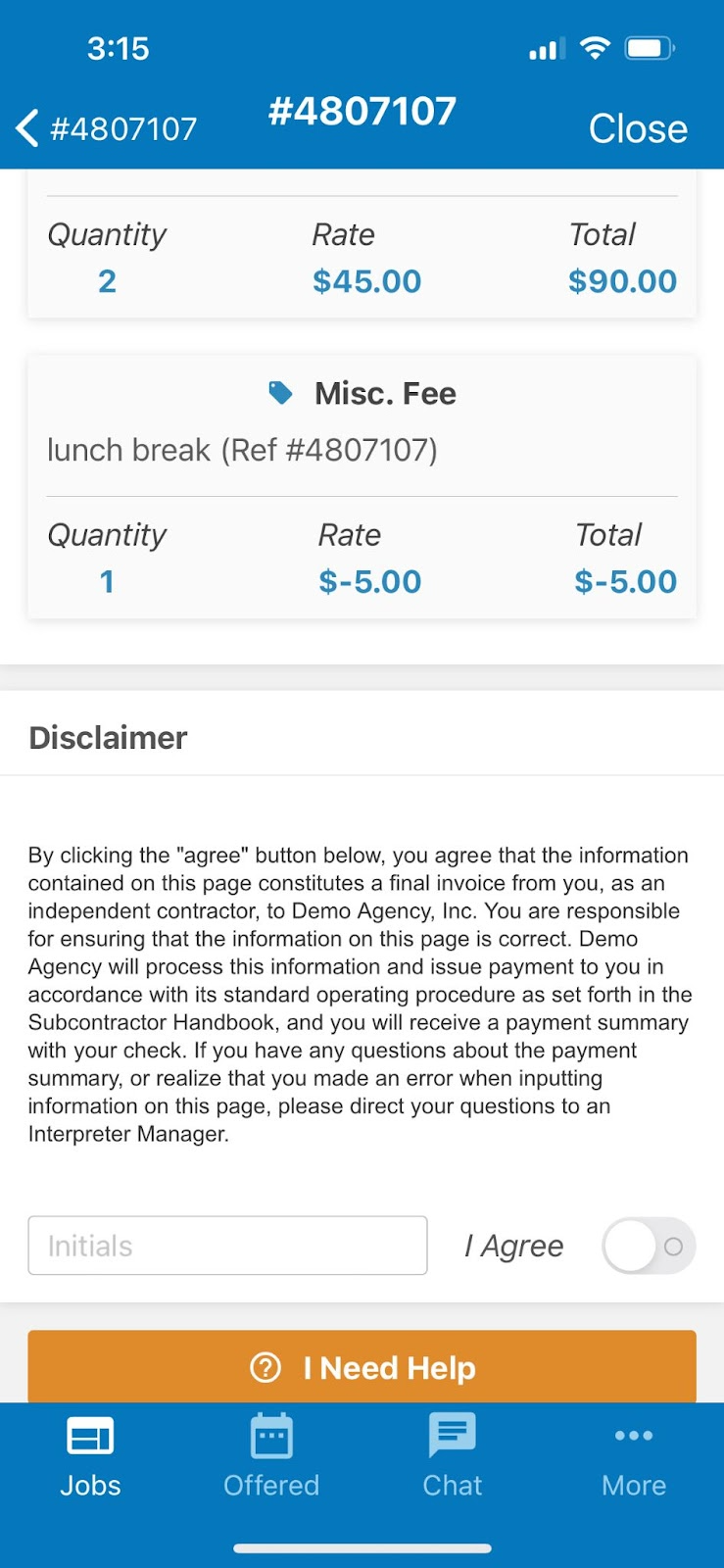Tap the lunch break fee description

coord(242,450)
